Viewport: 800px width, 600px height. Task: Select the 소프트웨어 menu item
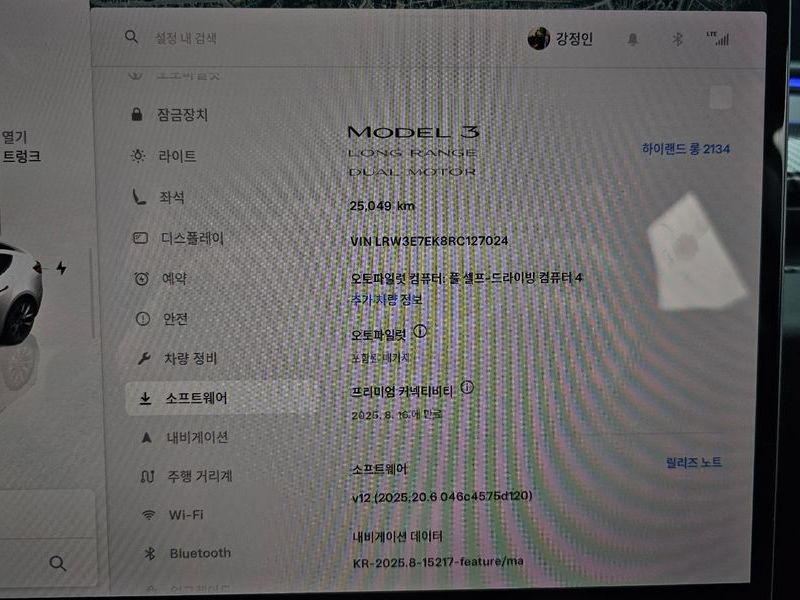196,398
